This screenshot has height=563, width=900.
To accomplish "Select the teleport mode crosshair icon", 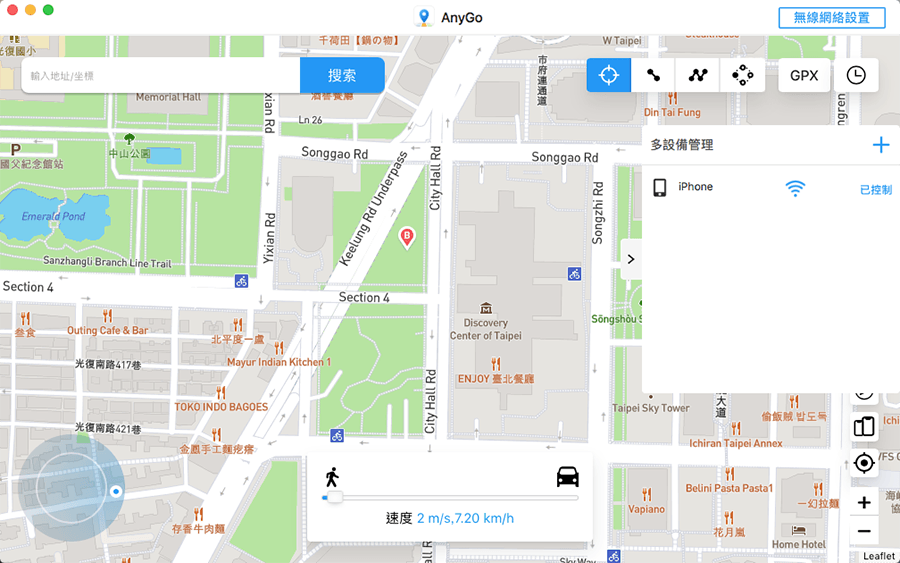I will click(x=609, y=75).
